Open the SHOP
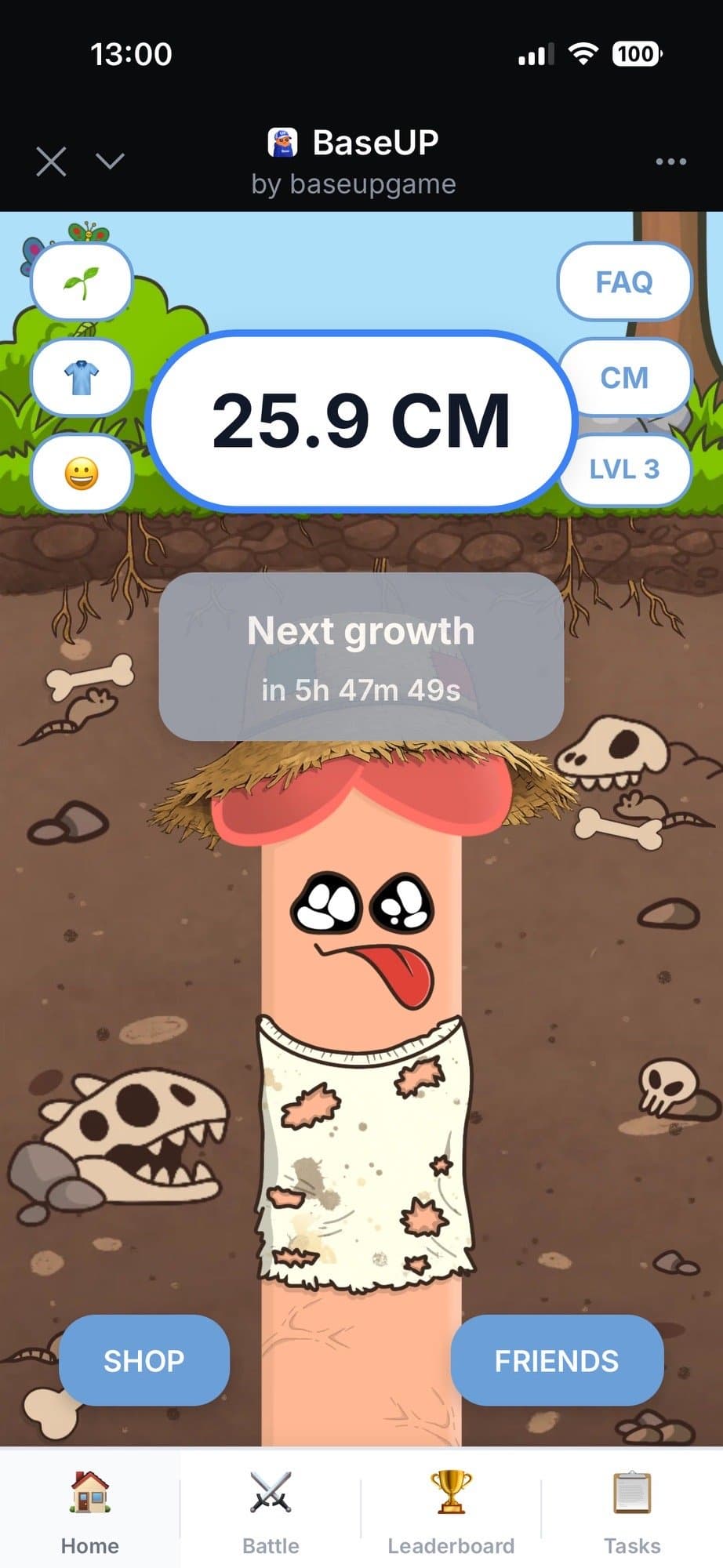Viewport: 723px width, 1568px height. coord(144,1360)
